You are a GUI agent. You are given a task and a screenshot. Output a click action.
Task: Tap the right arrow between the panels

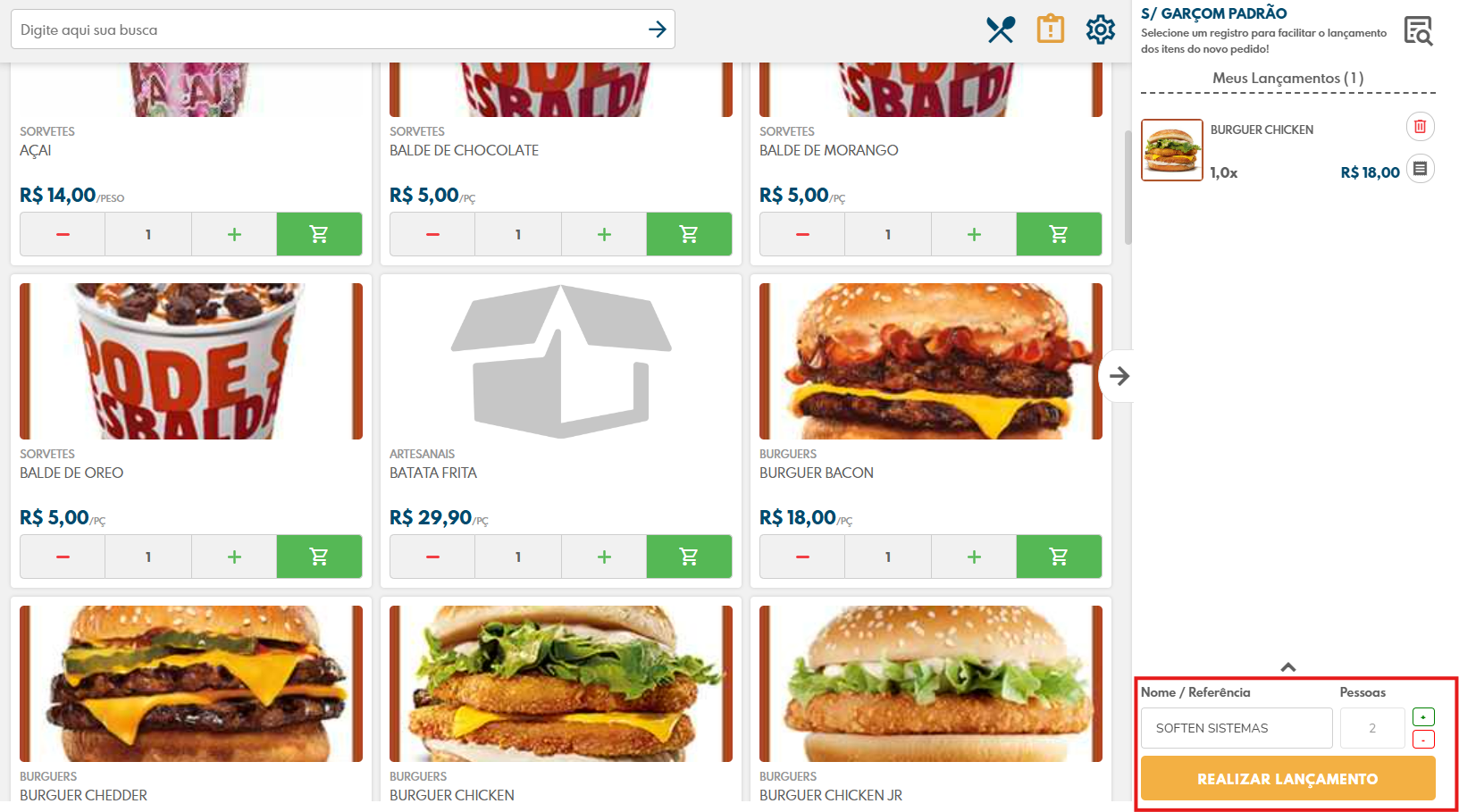[x=1119, y=376]
